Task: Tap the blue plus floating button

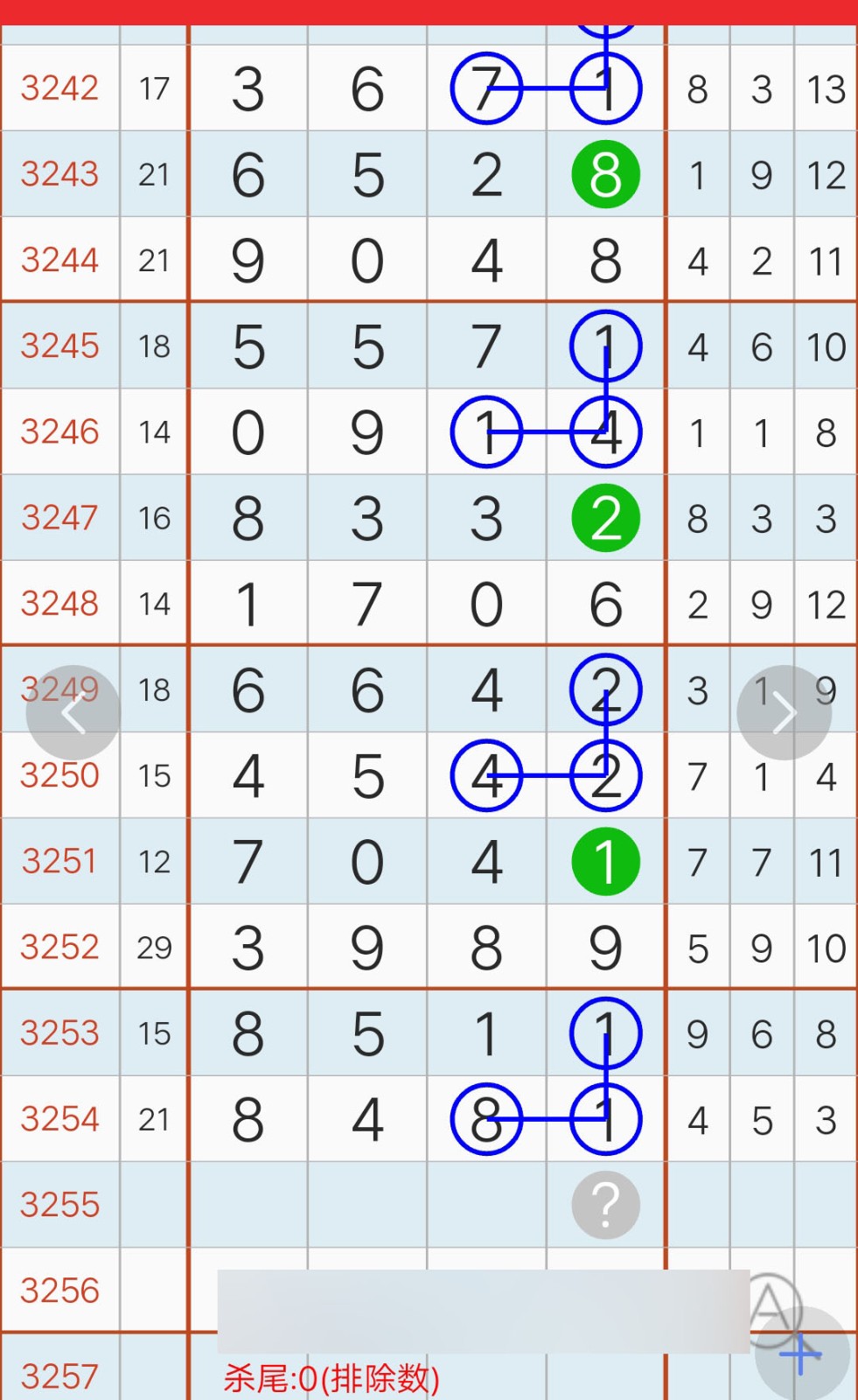Action: pos(802,1354)
